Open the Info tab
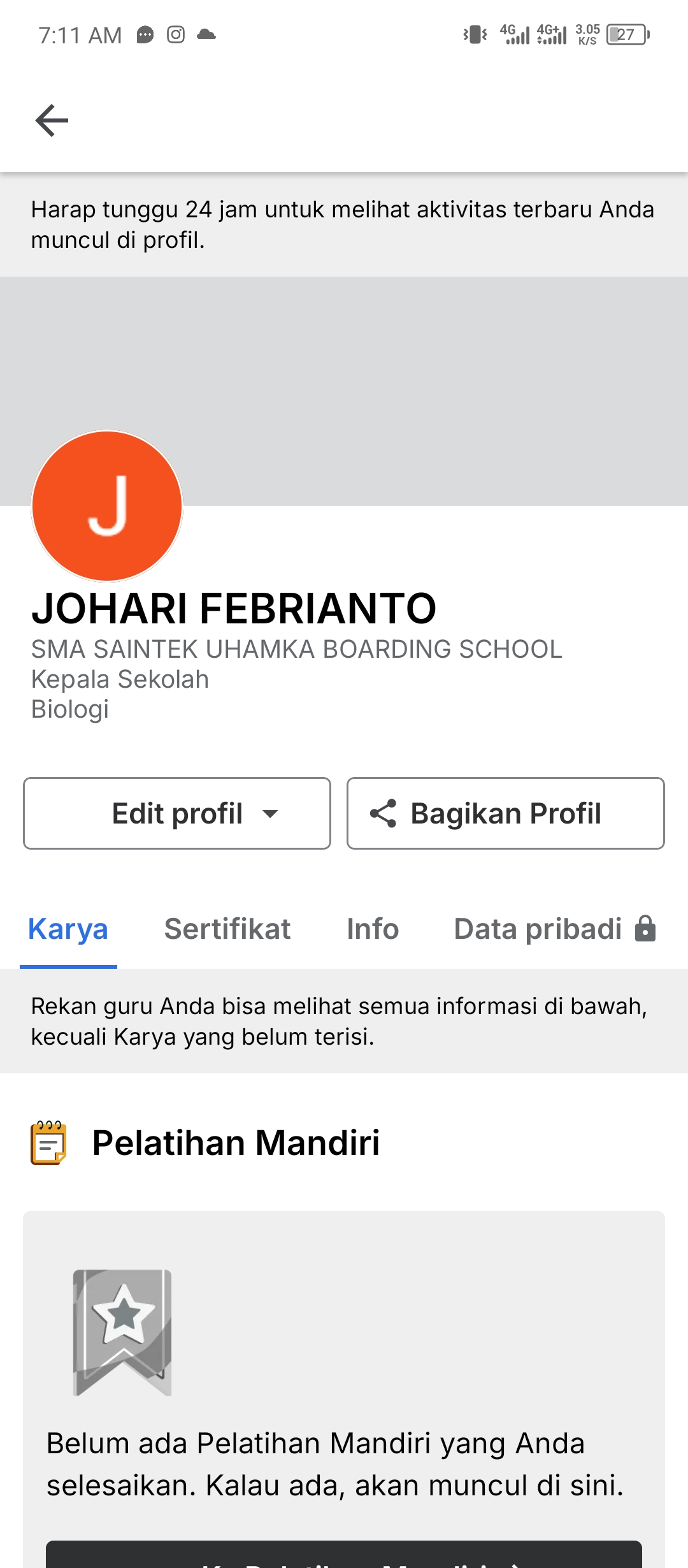Viewport: 688px width, 1568px height. (373, 929)
